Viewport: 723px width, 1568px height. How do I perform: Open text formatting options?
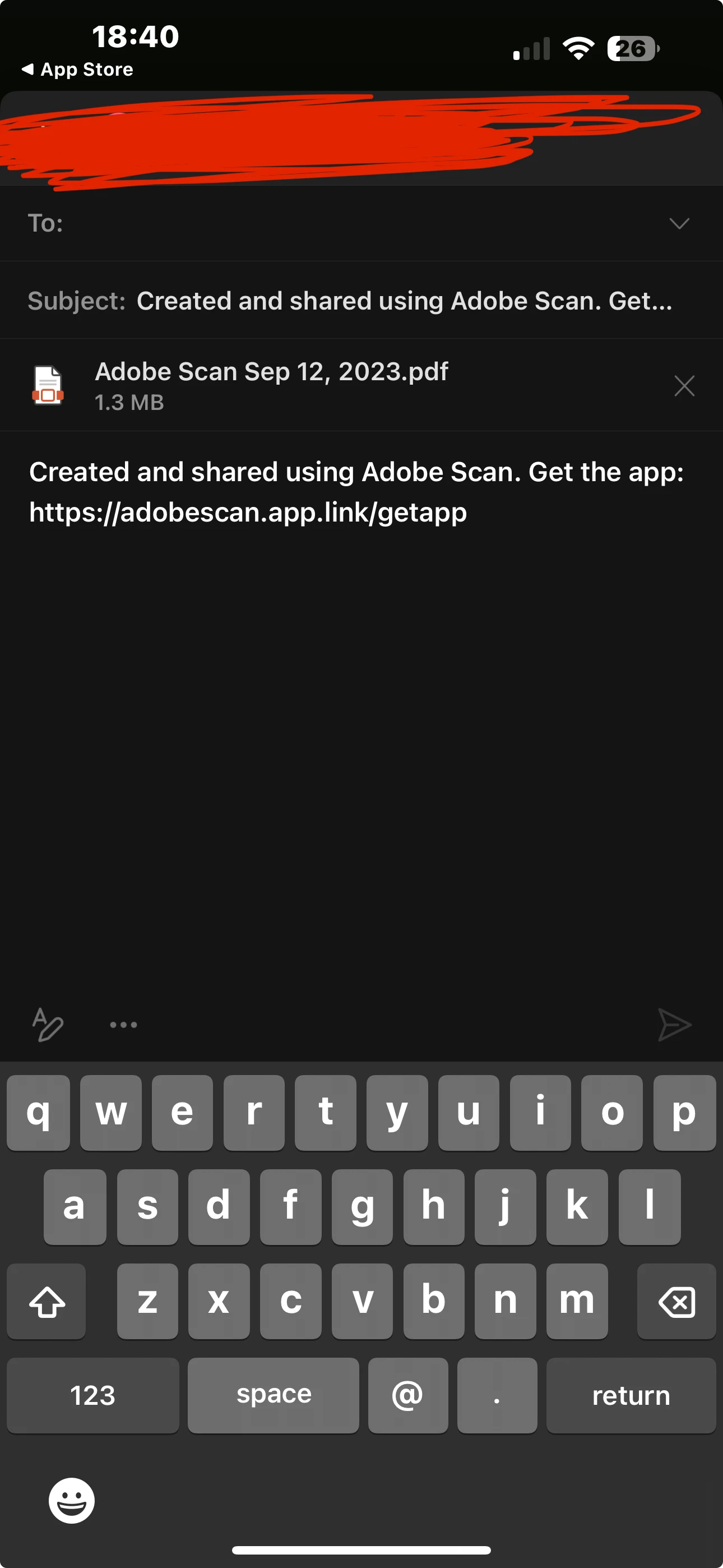(x=48, y=1025)
